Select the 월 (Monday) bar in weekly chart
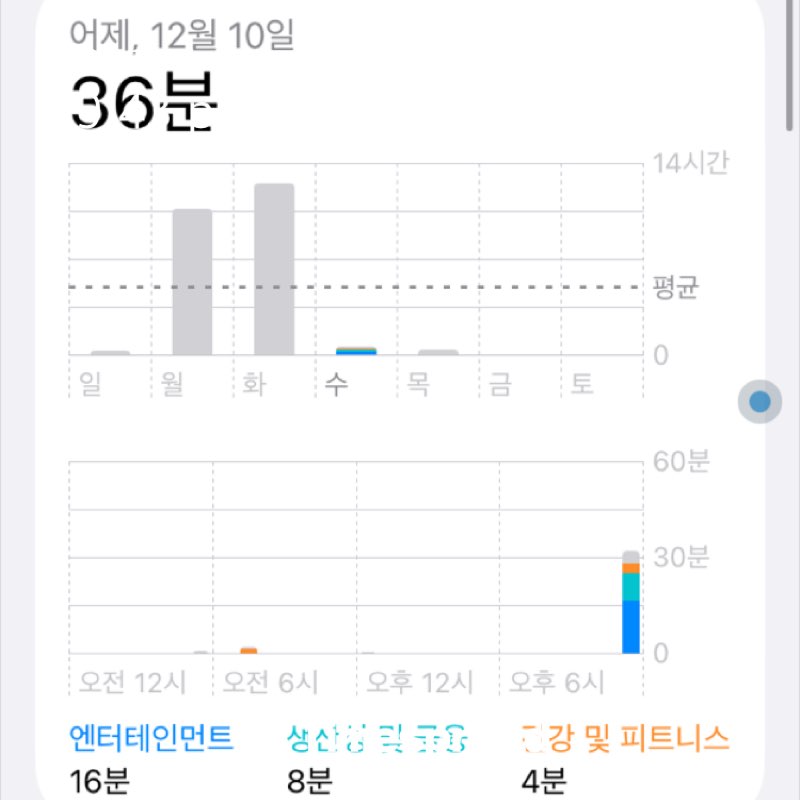This screenshot has height=800, width=800. pyautogui.click(x=192, y=282)
